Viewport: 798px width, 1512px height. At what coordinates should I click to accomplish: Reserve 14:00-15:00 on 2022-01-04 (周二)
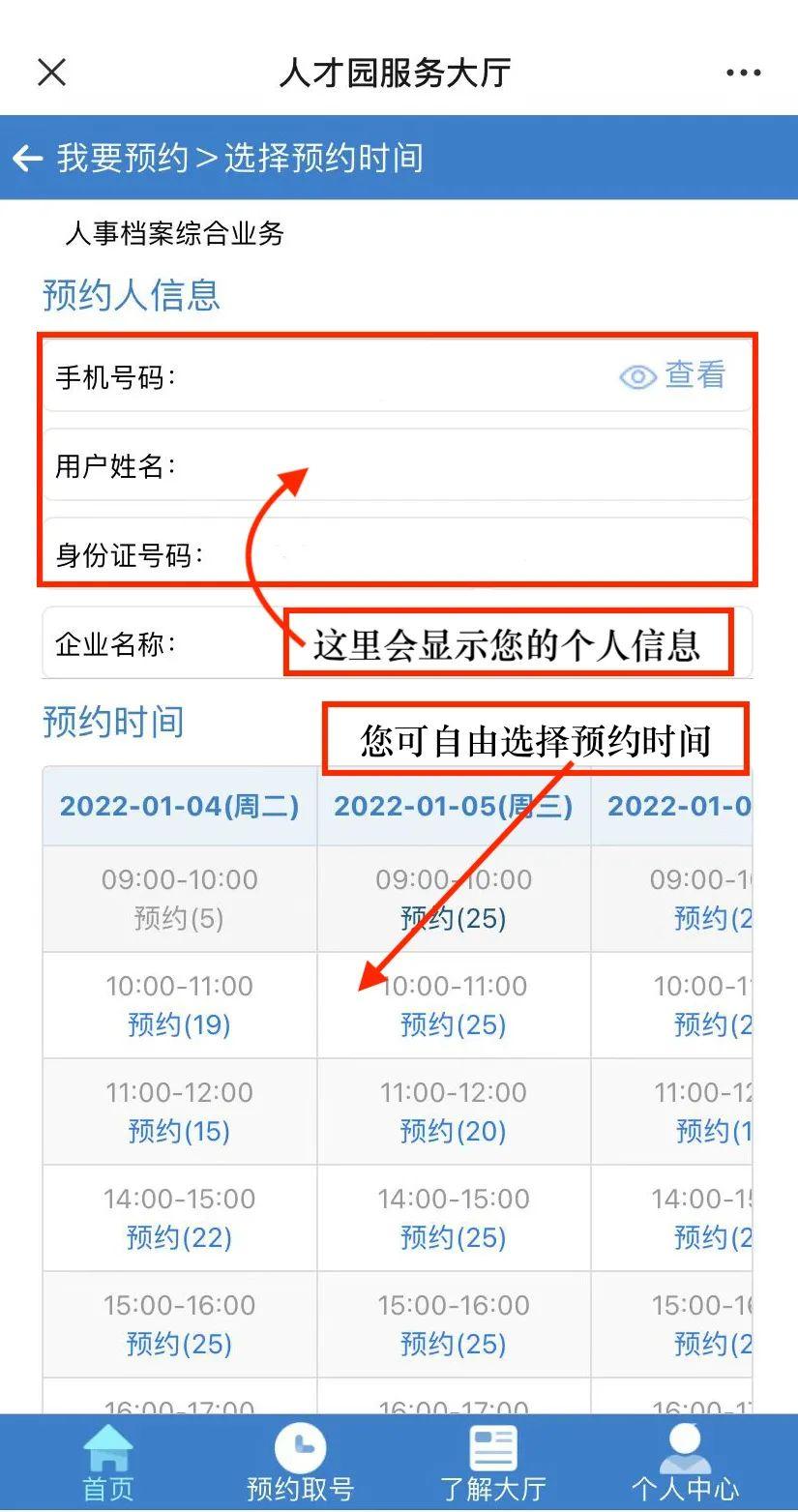179,1237
